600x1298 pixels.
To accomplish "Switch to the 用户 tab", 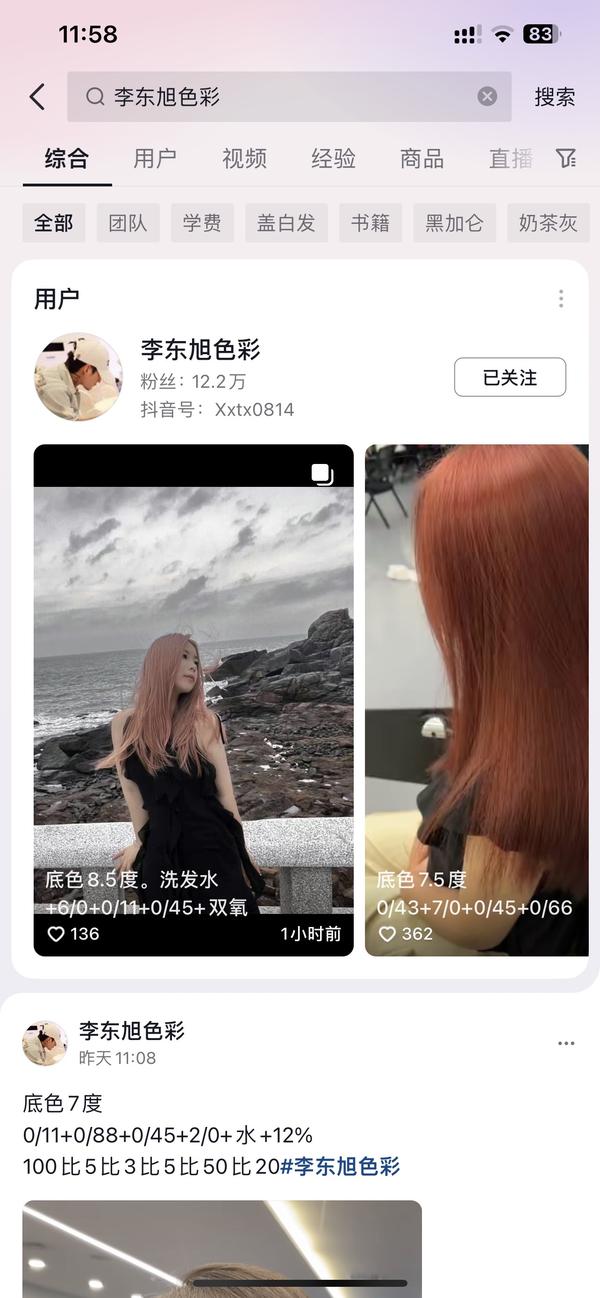I will [x=155, y=158].
